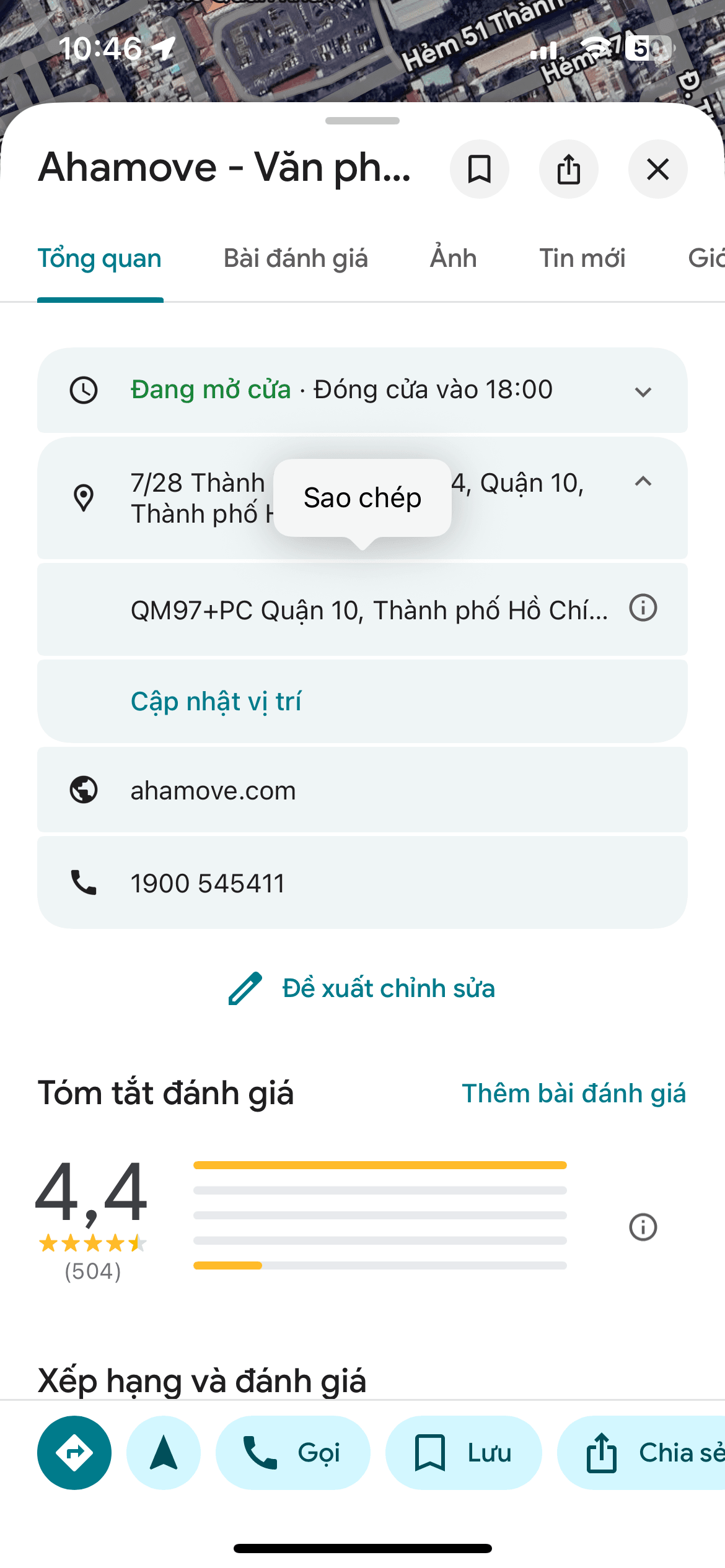Screen dimensions: 725x1568
Task: Tap Đề xuất chỉnh sửa
Action: click(362, 988)
